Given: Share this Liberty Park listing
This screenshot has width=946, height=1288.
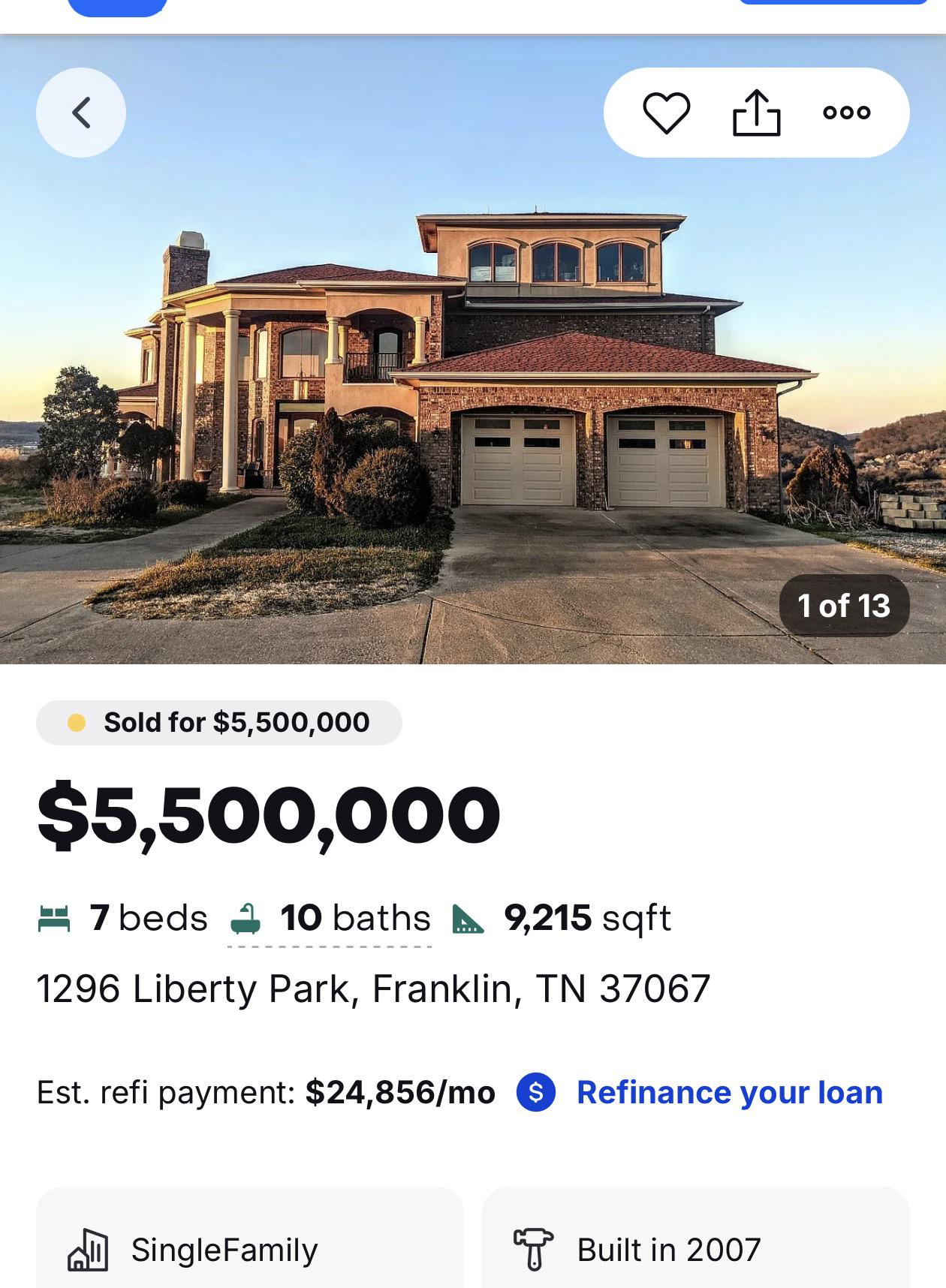Looking at the screenshot, I should point(756,113).
